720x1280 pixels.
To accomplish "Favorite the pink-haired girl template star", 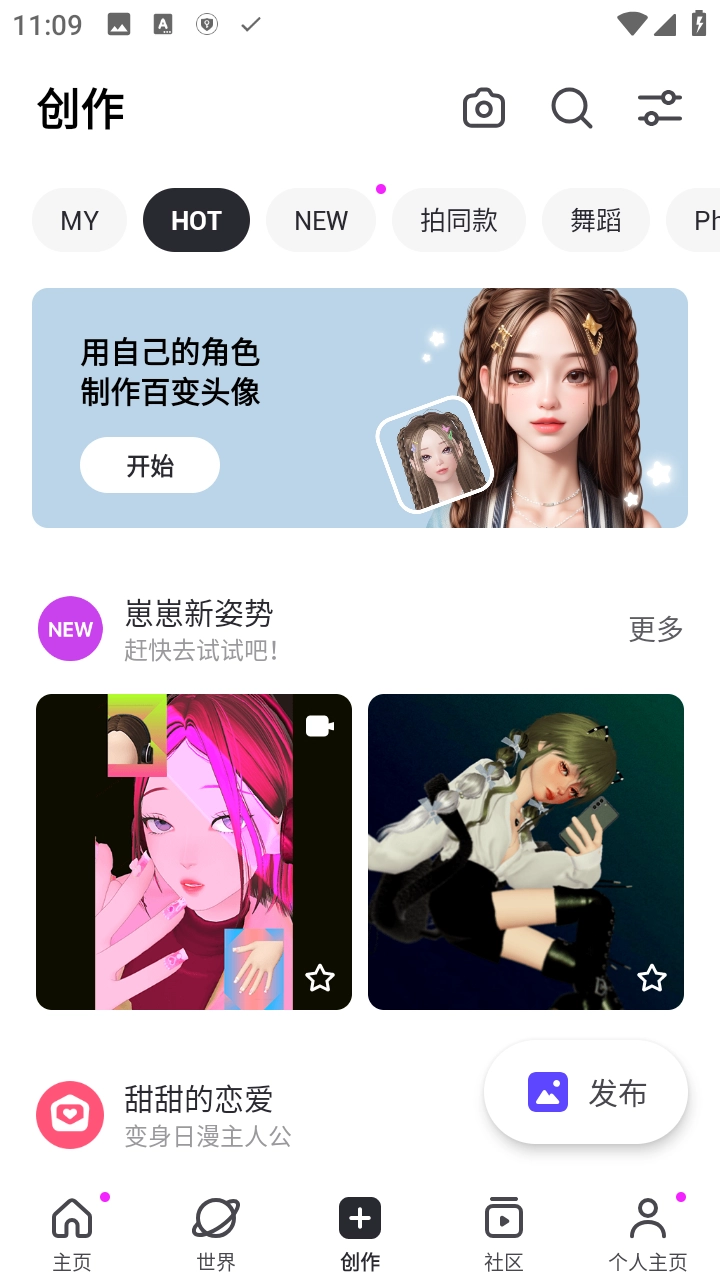I will (x=320, y=977).
